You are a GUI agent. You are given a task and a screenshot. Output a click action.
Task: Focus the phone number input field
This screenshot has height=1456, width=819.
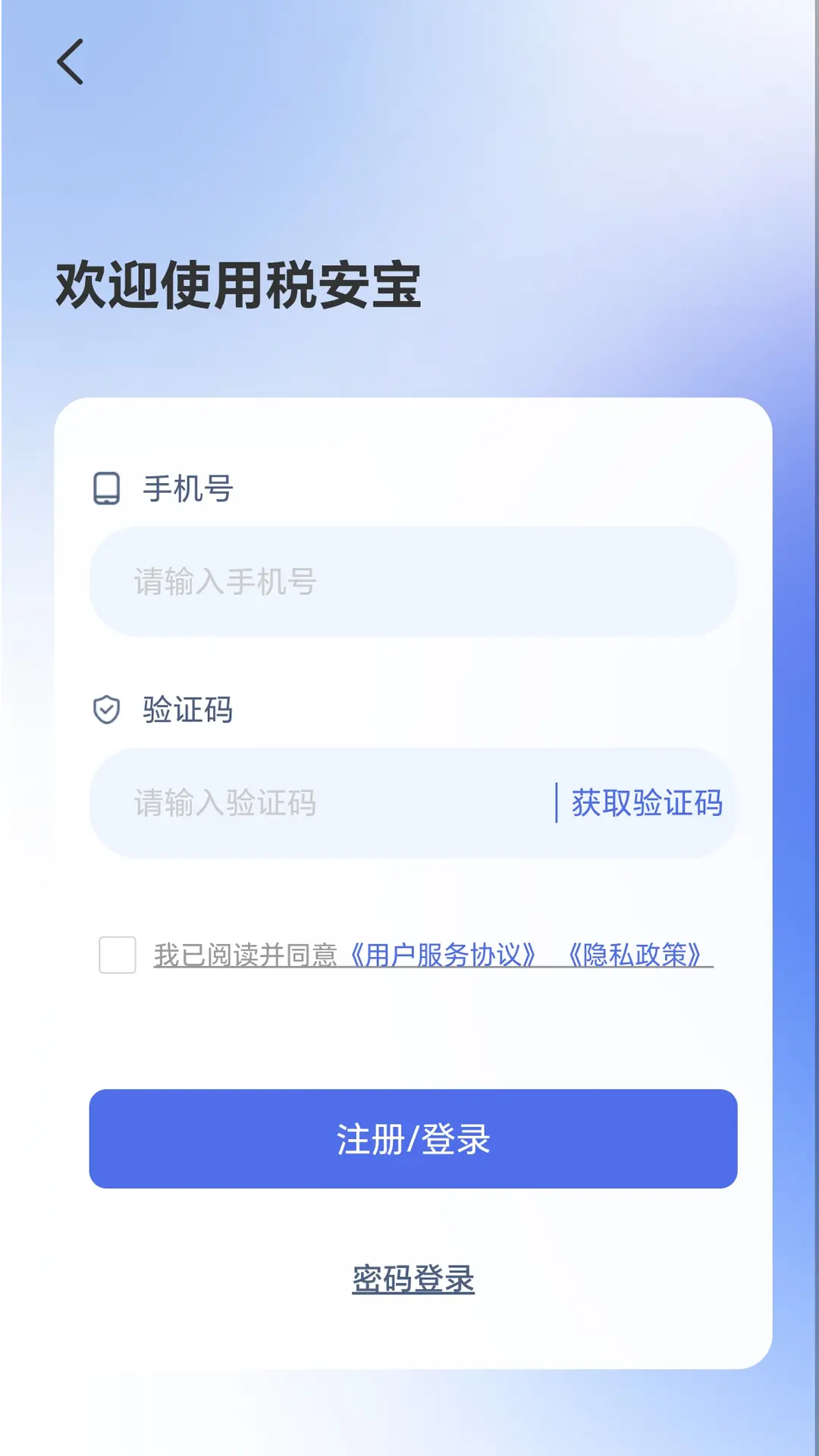pyautogui.click(x=413, y=582)
